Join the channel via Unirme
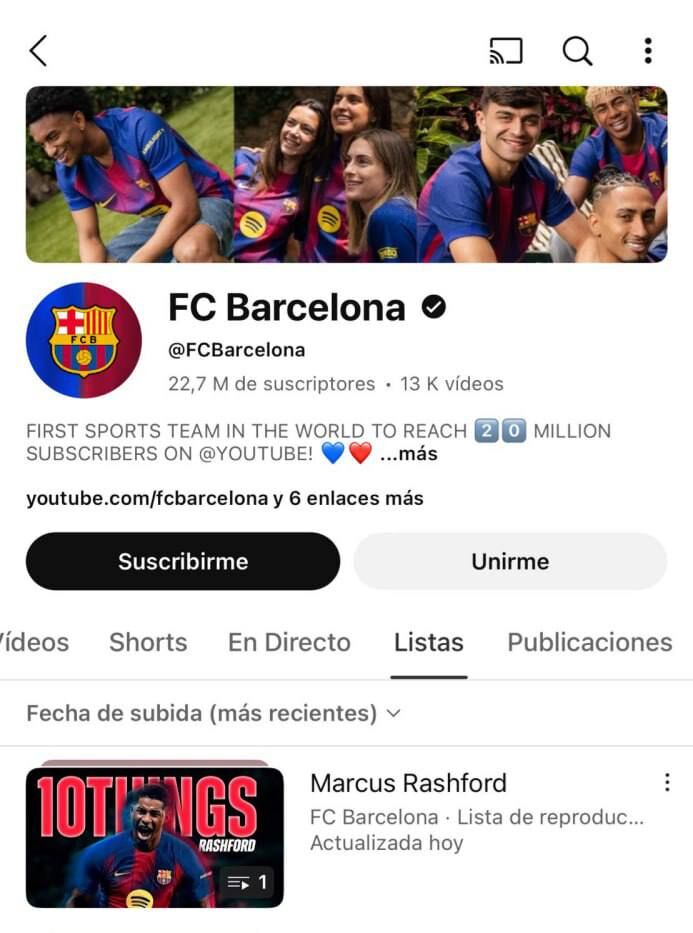The height and width of the screenshot is (933, 693). click(510, 561)
